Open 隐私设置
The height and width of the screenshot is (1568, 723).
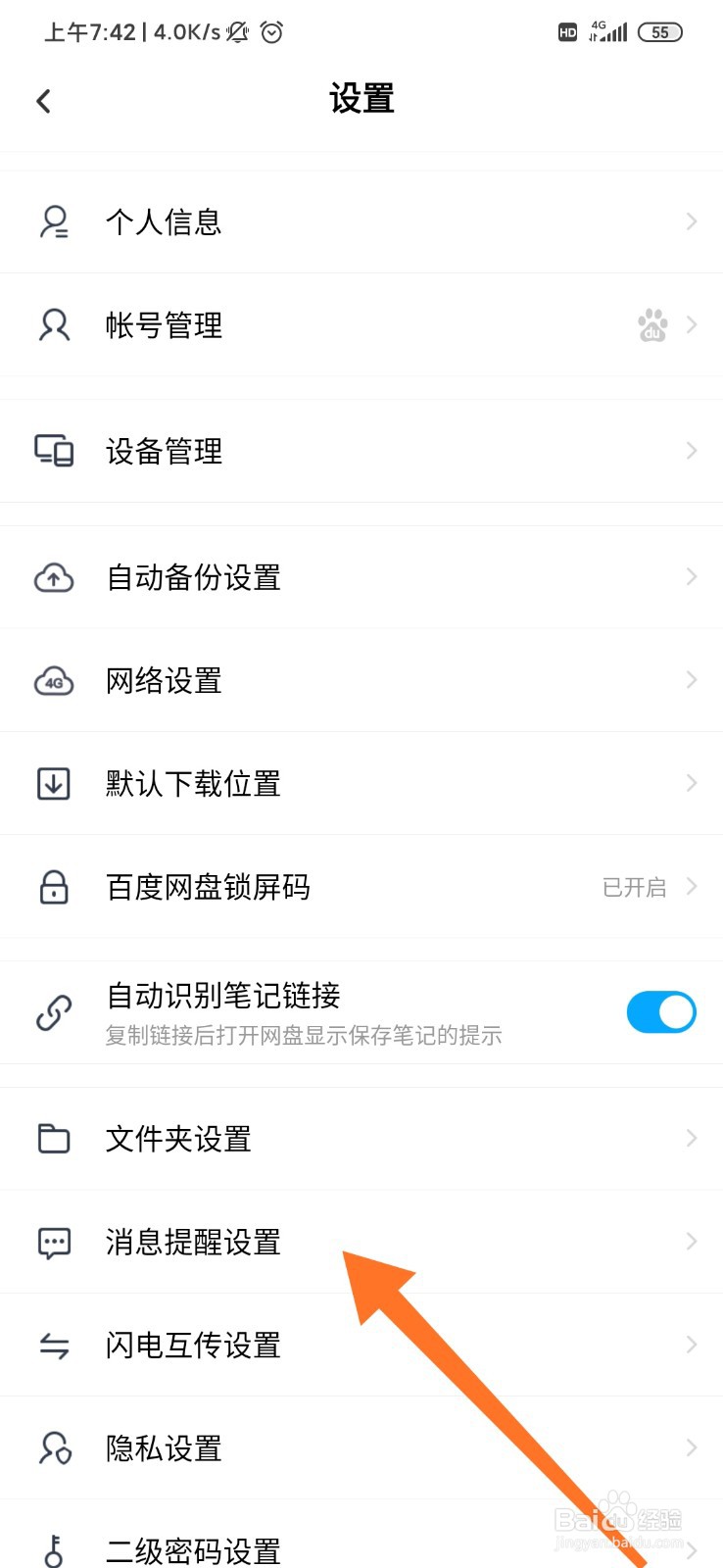pyautogui.click(x=361, y=1448)
